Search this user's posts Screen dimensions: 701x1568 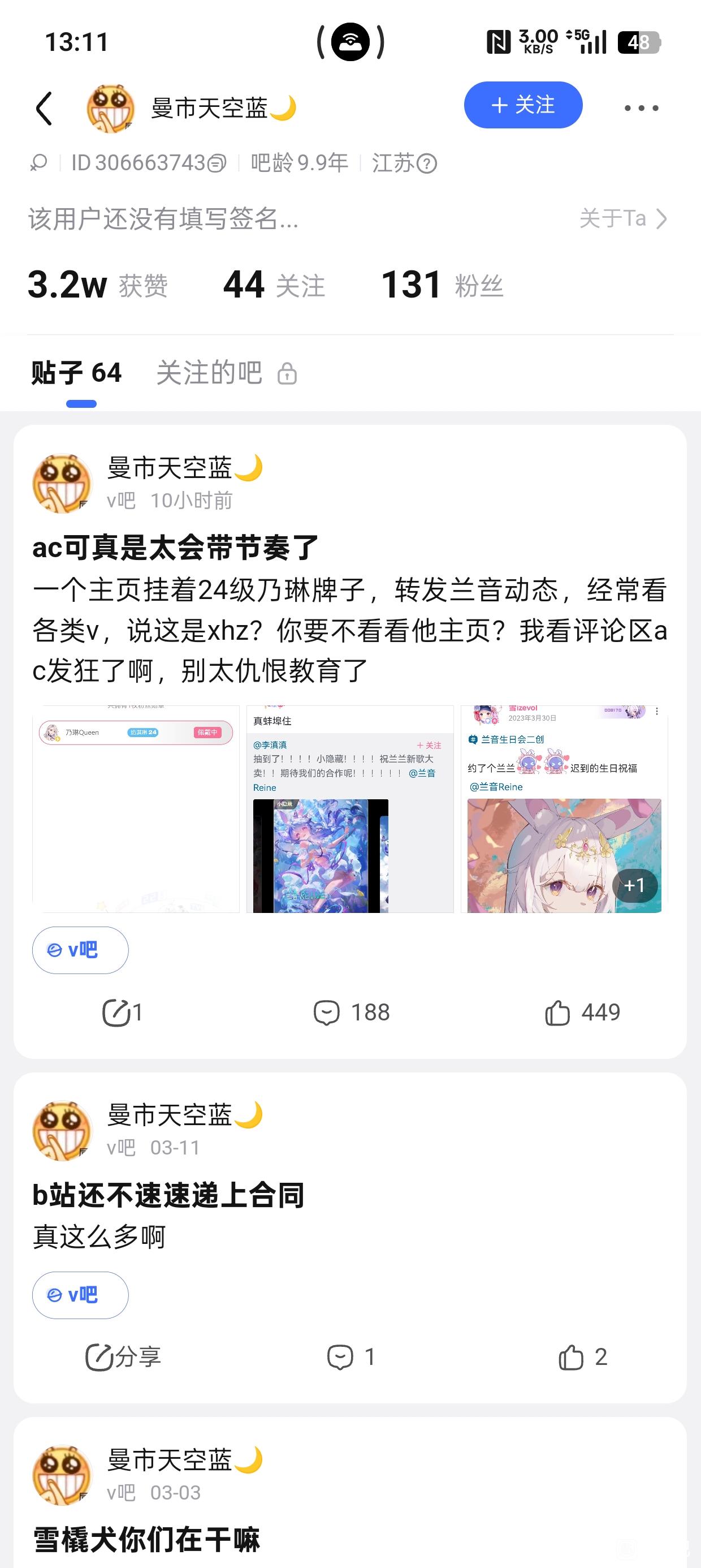coord(39,162)
